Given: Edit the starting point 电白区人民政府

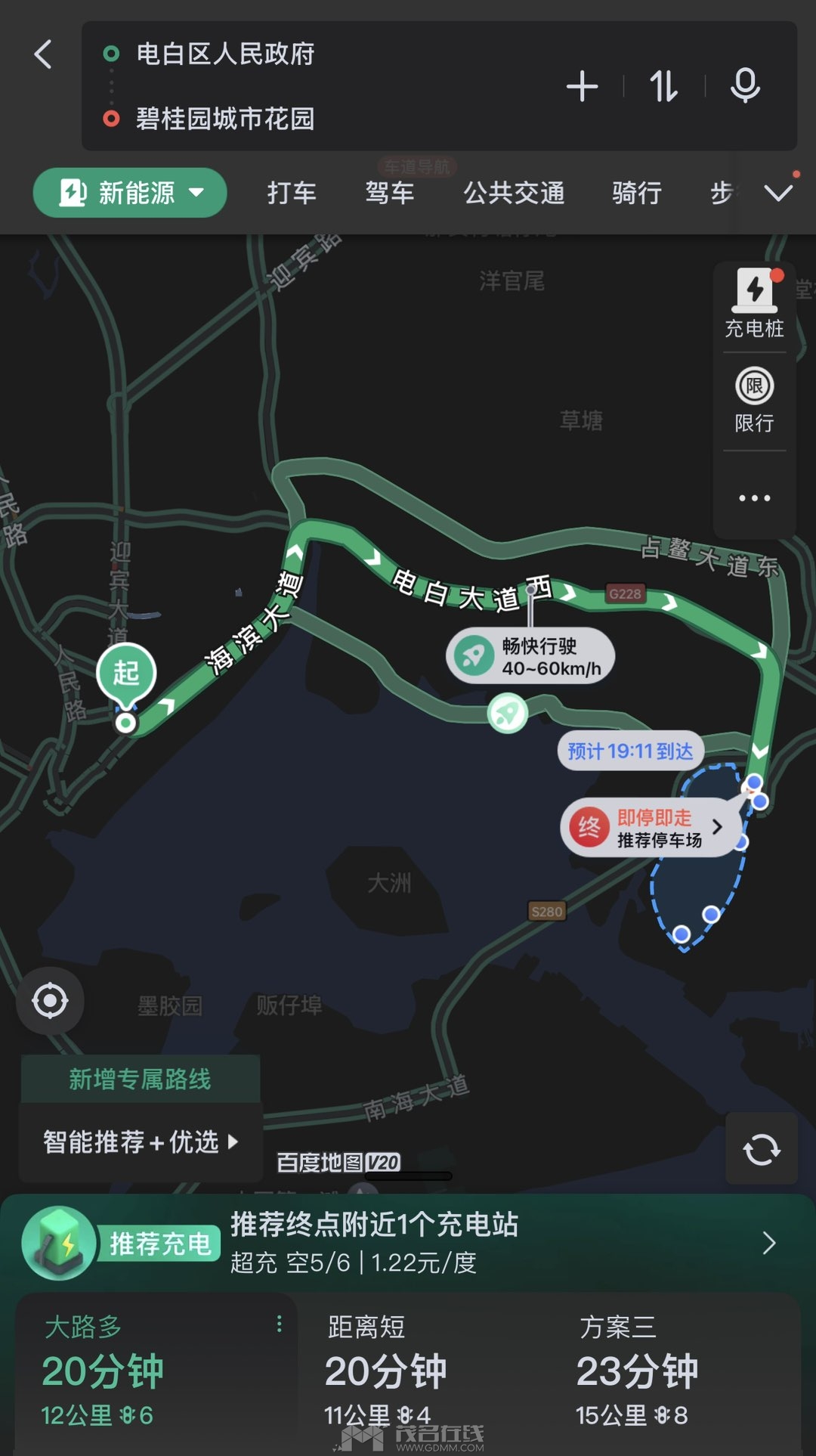Looking at the screenshot, I should (x=225, y=54).
